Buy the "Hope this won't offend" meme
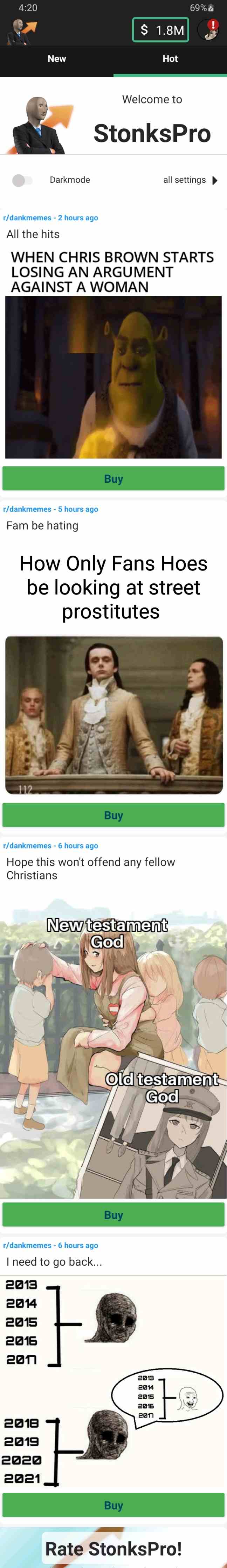 click(113, 1214)
